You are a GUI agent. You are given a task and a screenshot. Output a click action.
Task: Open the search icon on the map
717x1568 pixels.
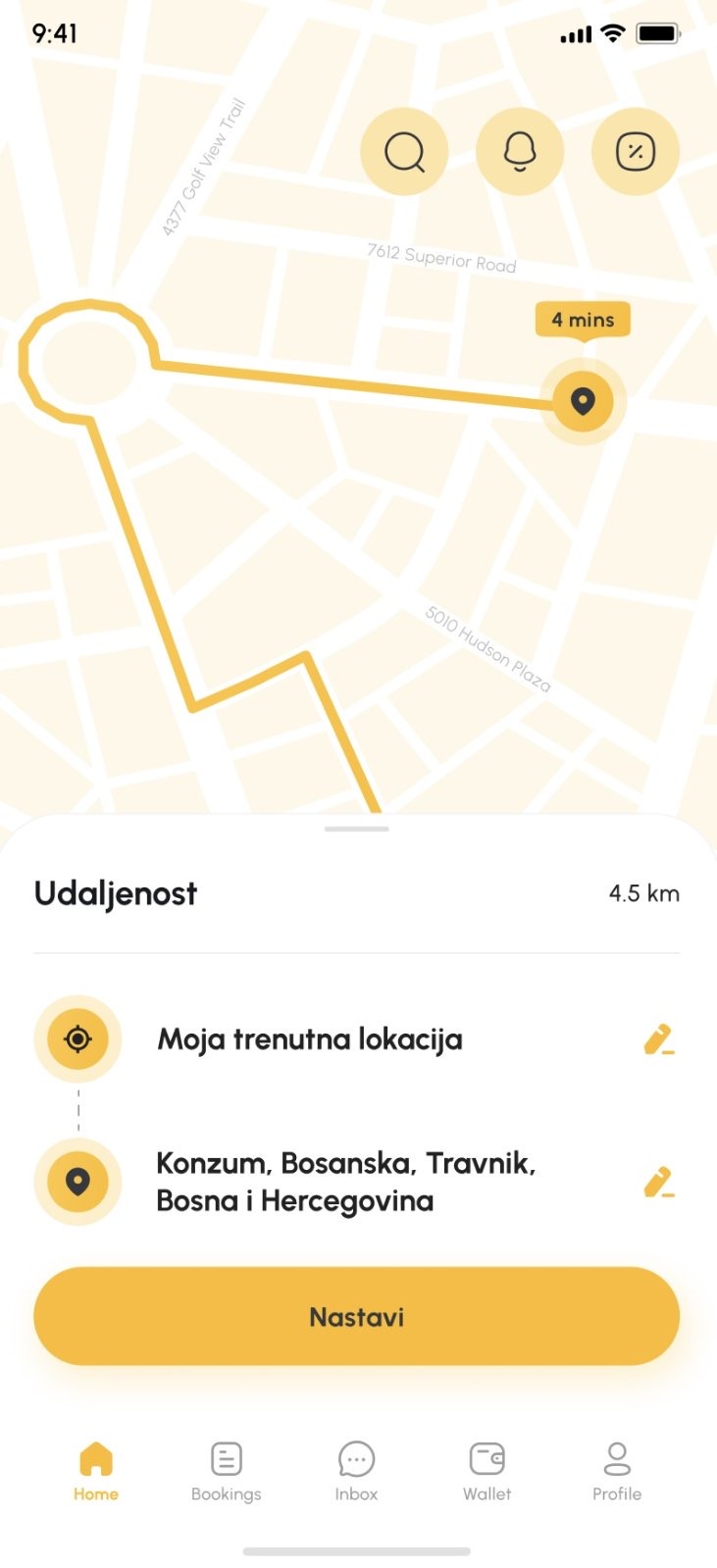pyautogui.click(x=404, y=152)
